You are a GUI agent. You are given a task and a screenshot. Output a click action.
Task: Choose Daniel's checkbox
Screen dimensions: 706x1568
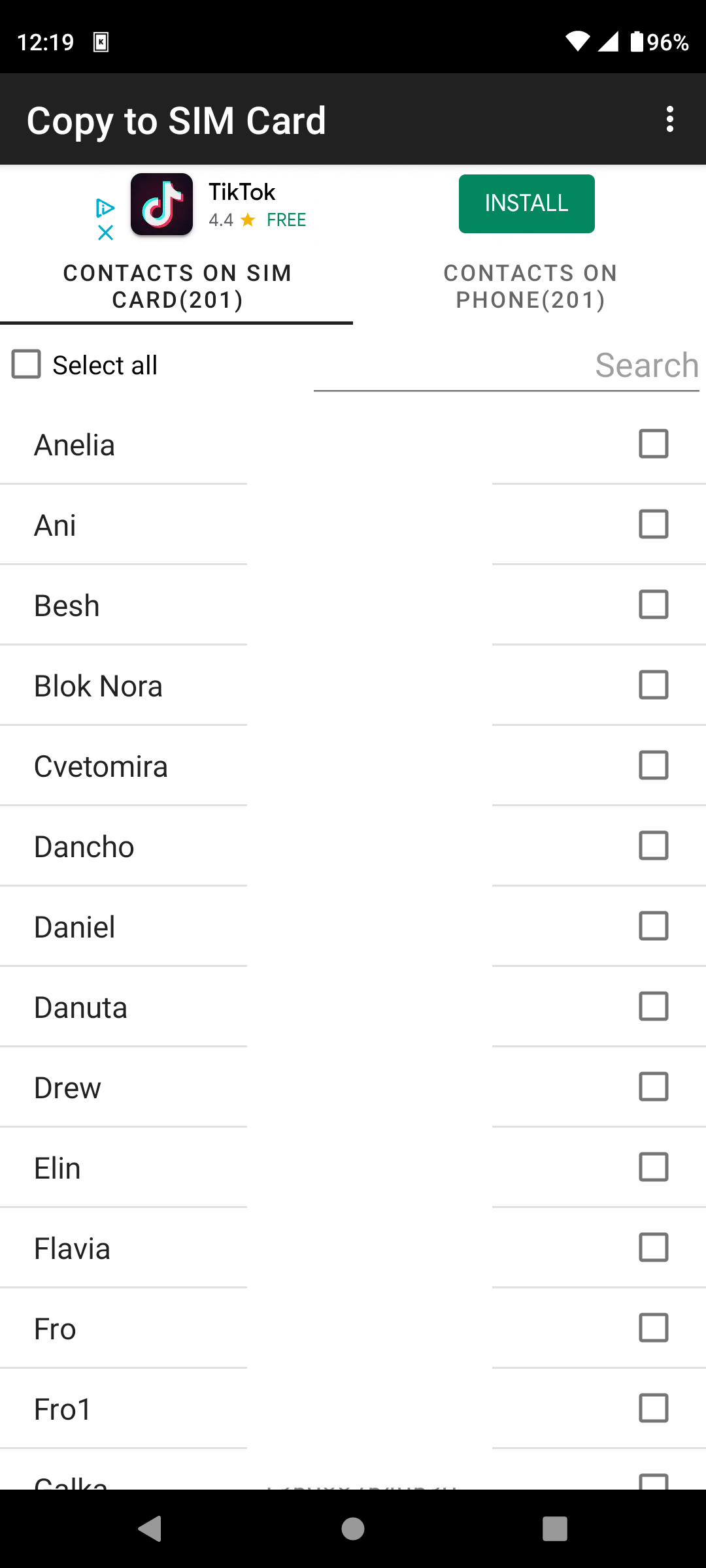(x=654, y=926)
